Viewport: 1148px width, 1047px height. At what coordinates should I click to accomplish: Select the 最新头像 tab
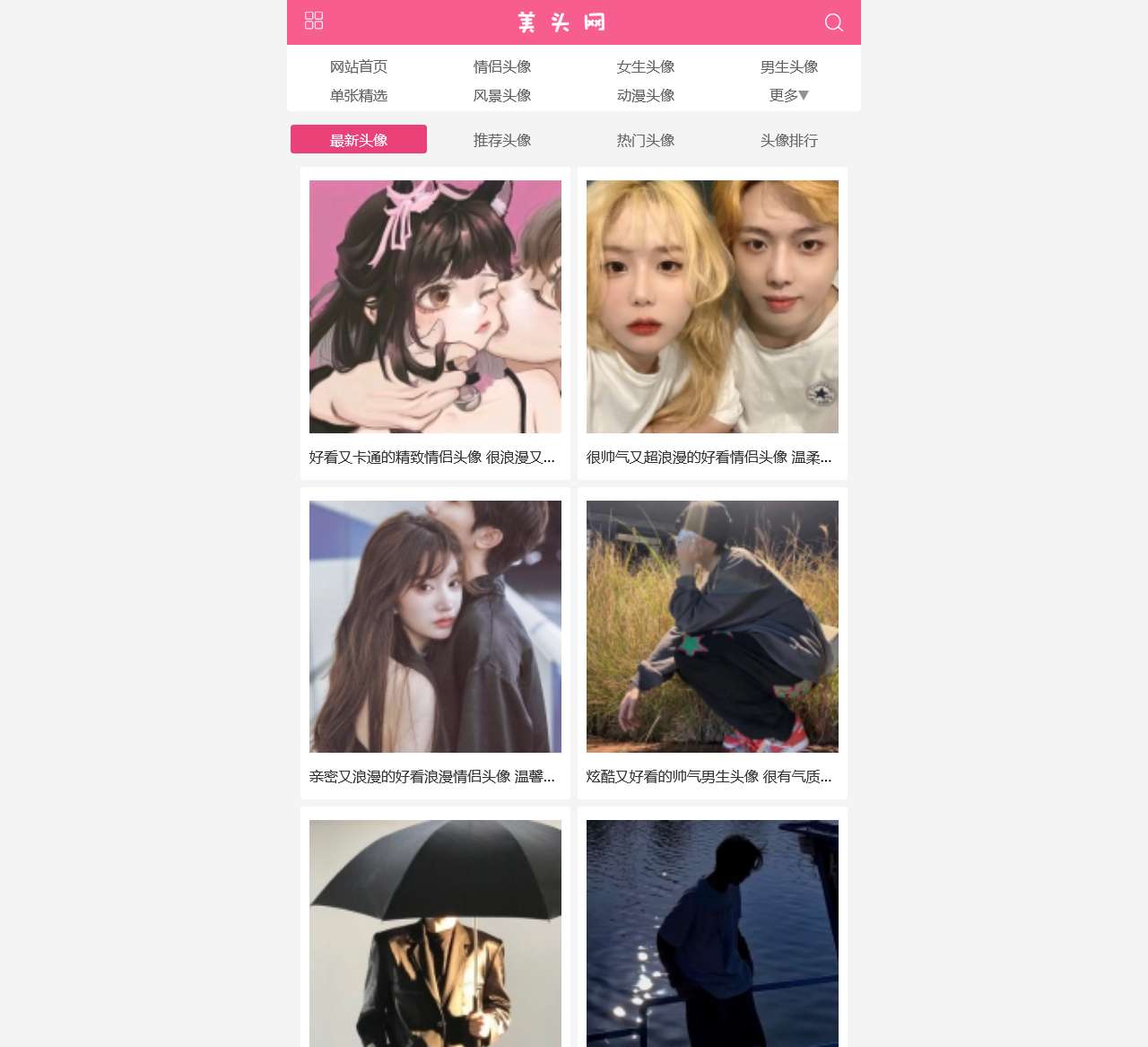359,140
